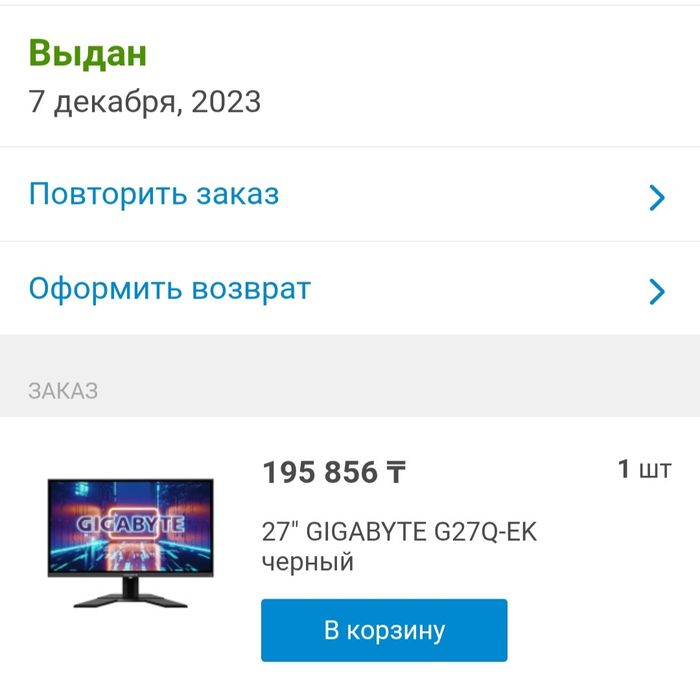Add the monitor with В корзину

pos(384,631)
